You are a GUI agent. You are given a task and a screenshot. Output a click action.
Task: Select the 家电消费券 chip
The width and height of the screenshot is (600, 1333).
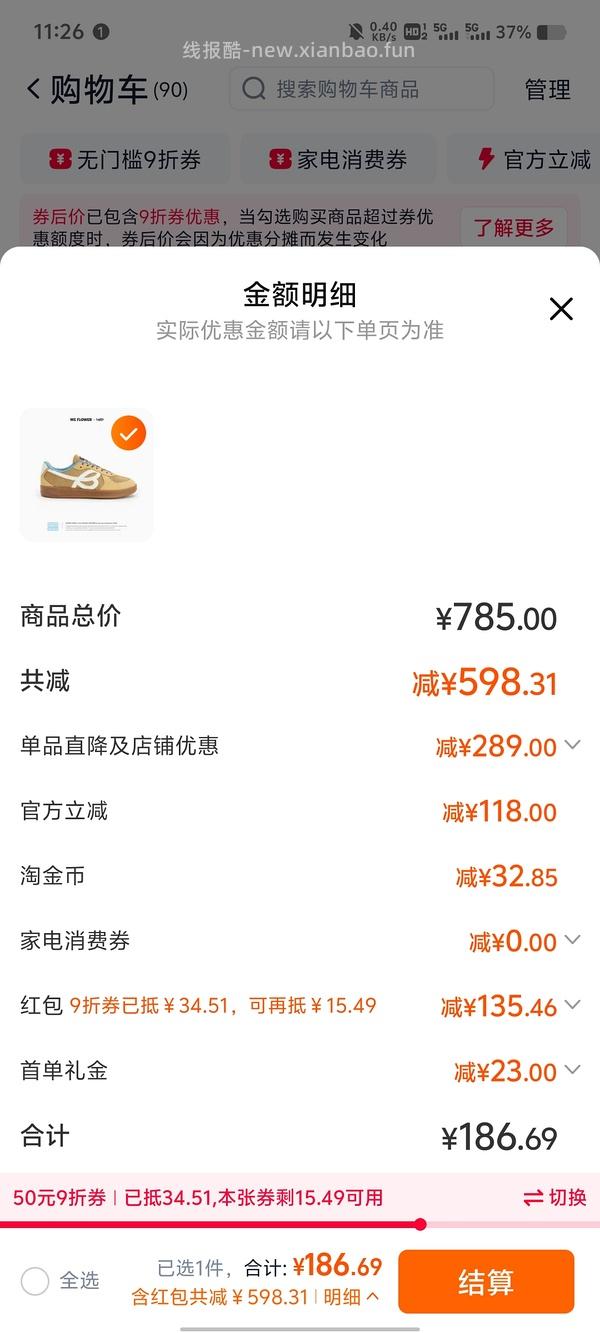click(x=338, y=159)
